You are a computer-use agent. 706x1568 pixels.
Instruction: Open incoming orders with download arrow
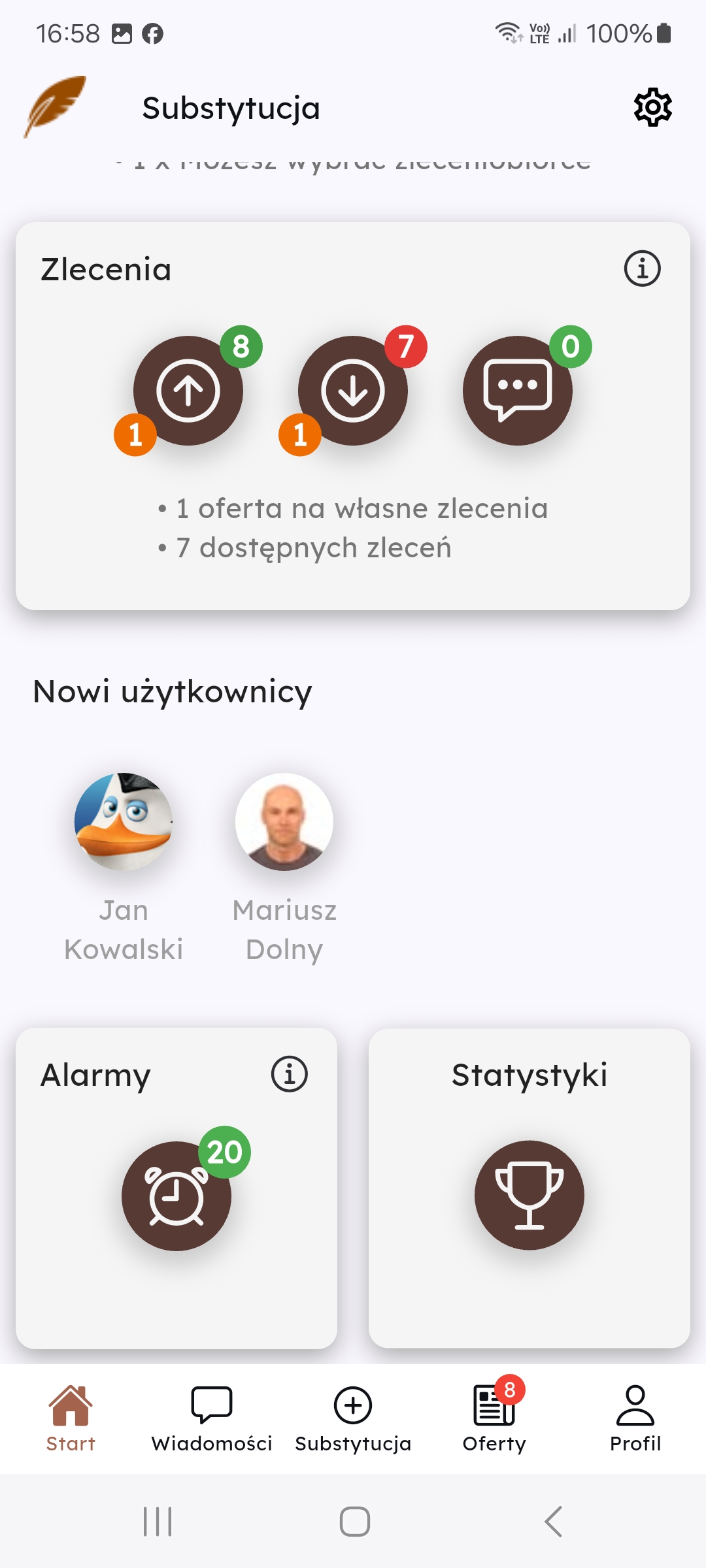click(353, 391)
